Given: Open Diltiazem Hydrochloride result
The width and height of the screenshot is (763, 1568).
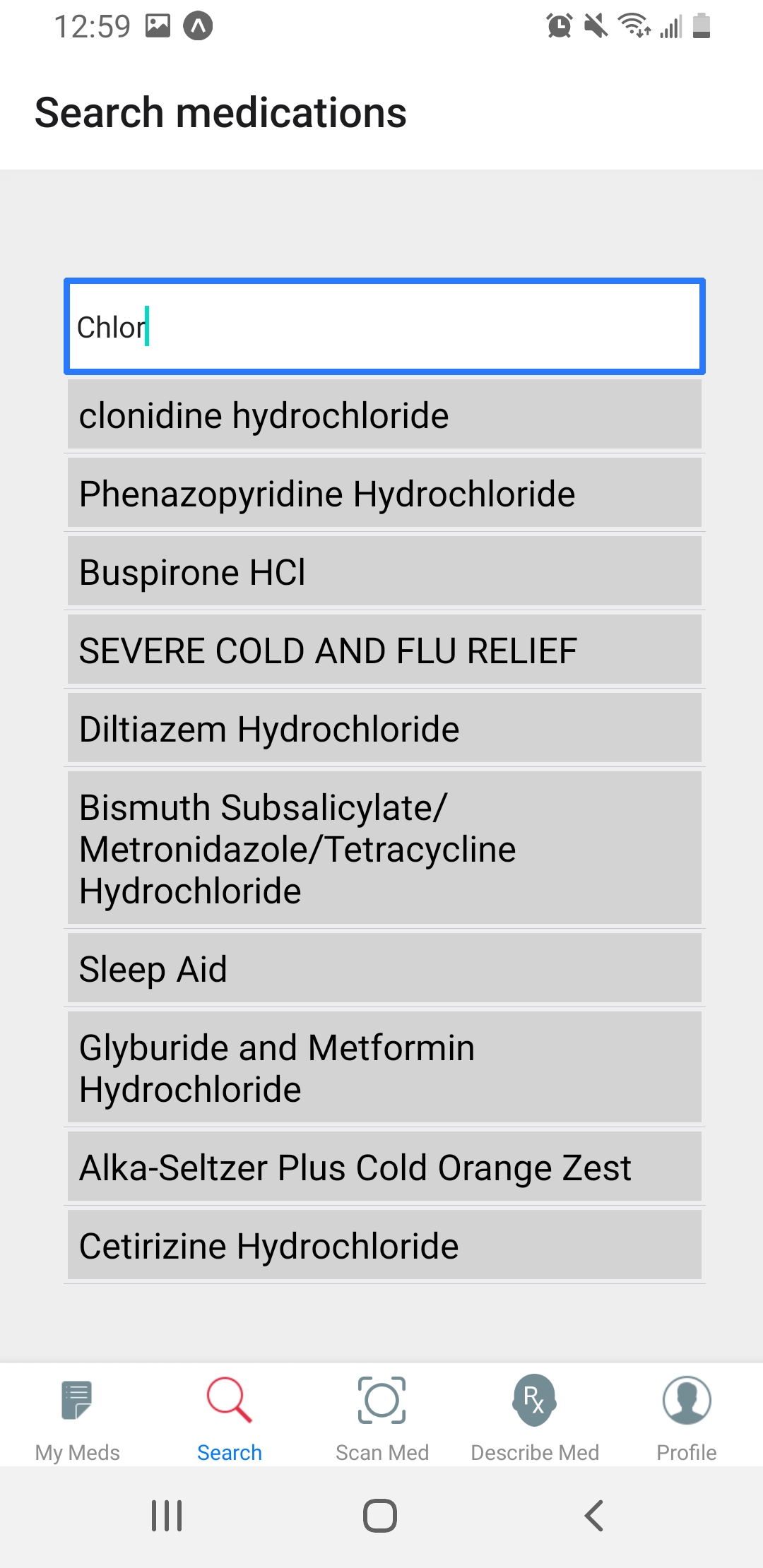Looking at the screenshot, I should click(384, 728).
